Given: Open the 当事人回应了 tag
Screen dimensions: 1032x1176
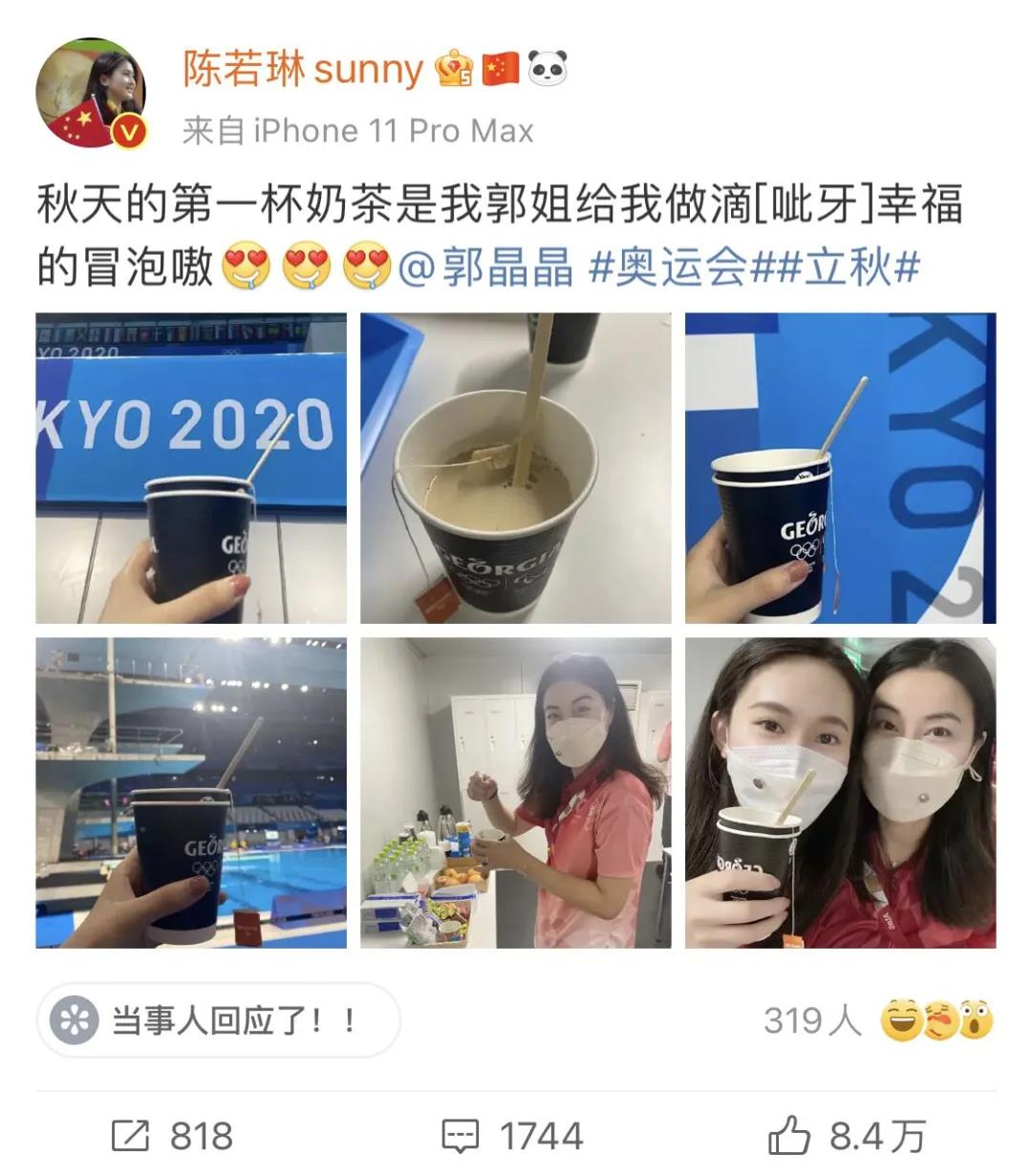Looking at the screenshot, I should tap(218, 1020).
